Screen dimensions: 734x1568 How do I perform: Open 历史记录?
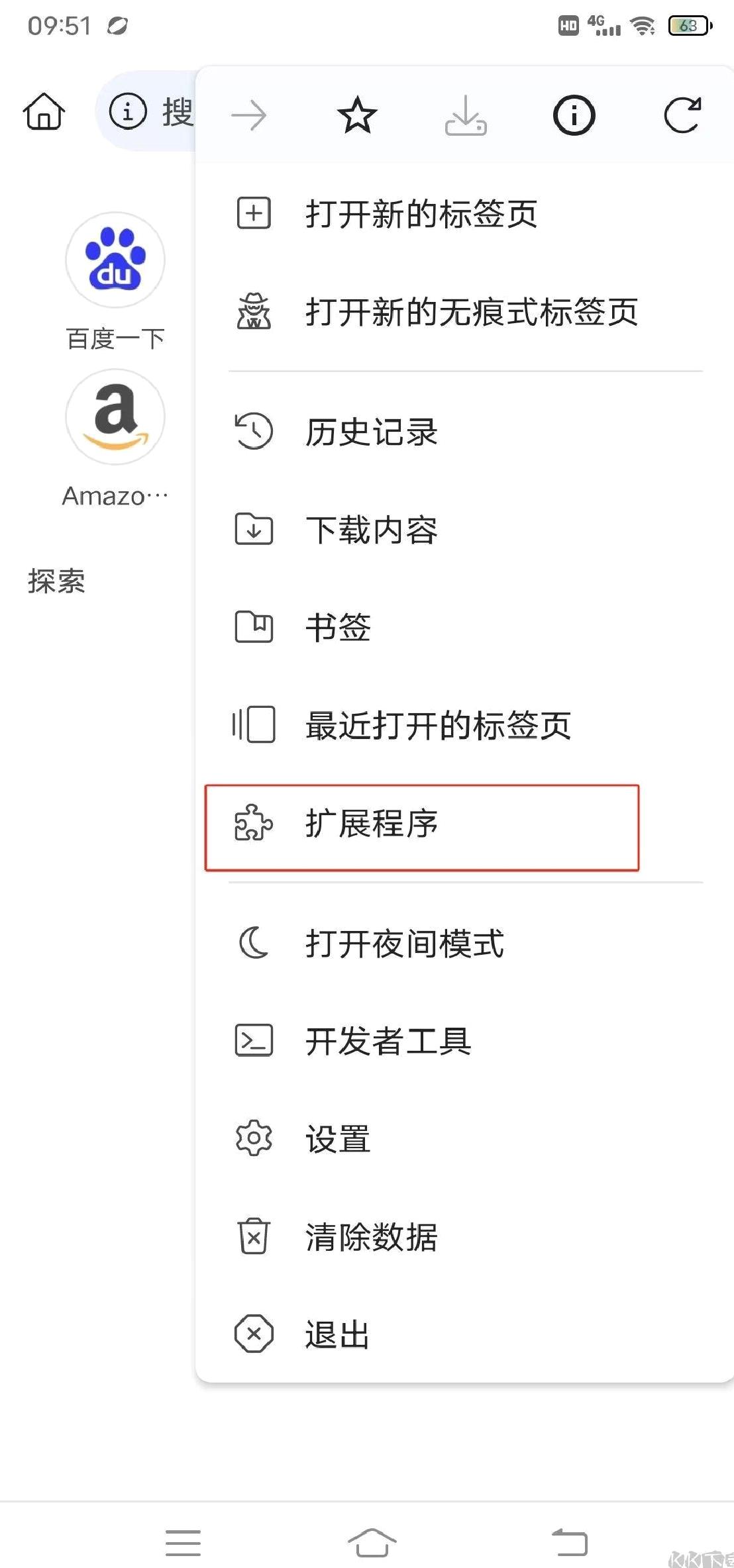[465, 432]
